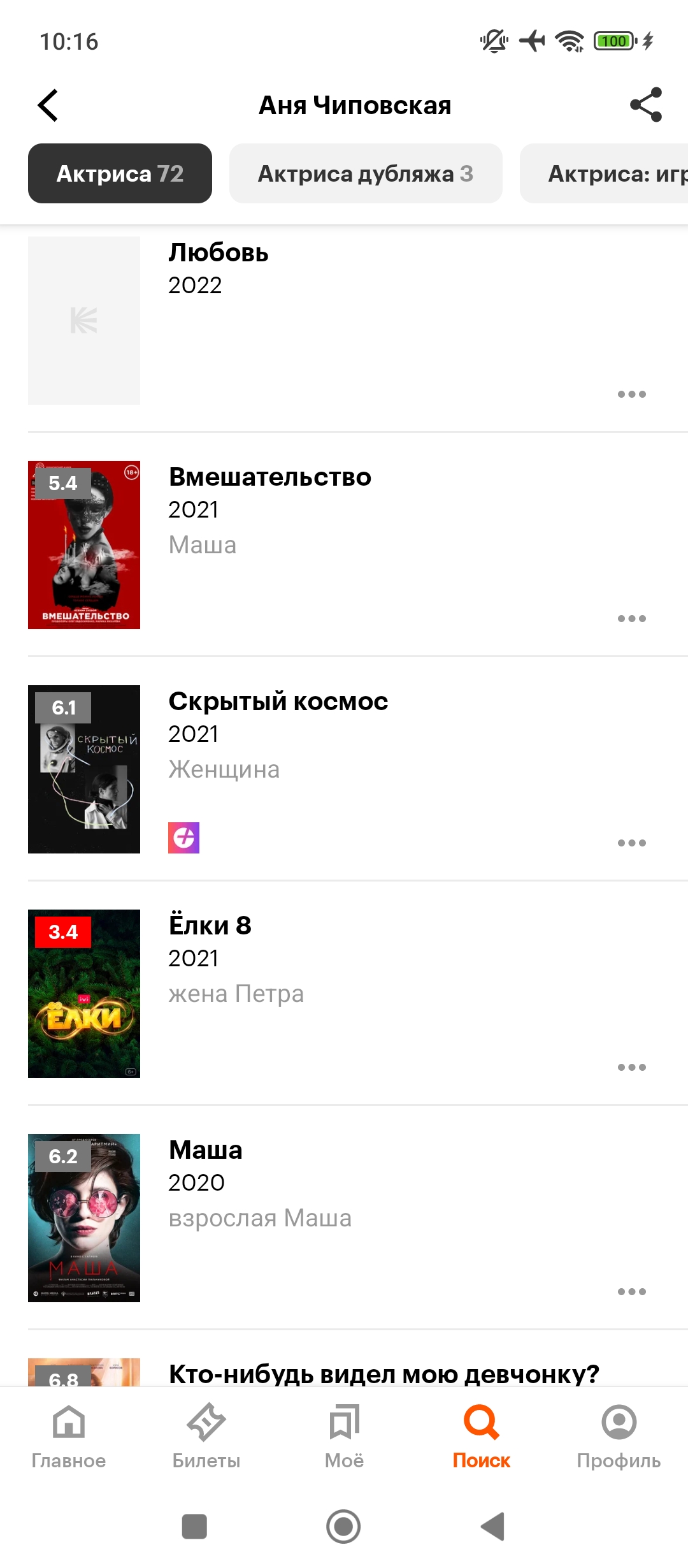Select the Актриса 72 filter chip
The image size is (688, 1568).
[120, 173]
